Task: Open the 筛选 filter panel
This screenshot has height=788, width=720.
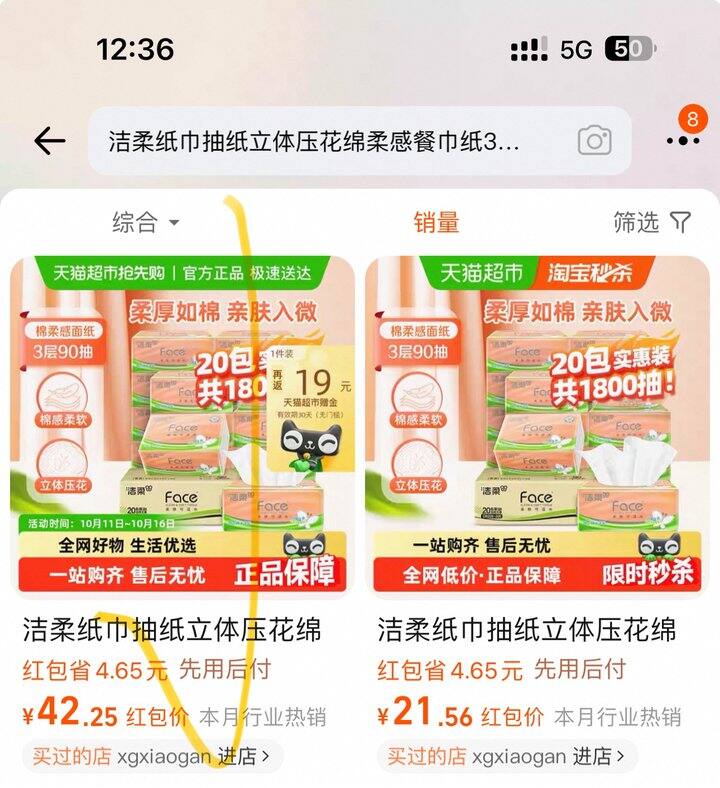Action: tap(652, 222)
